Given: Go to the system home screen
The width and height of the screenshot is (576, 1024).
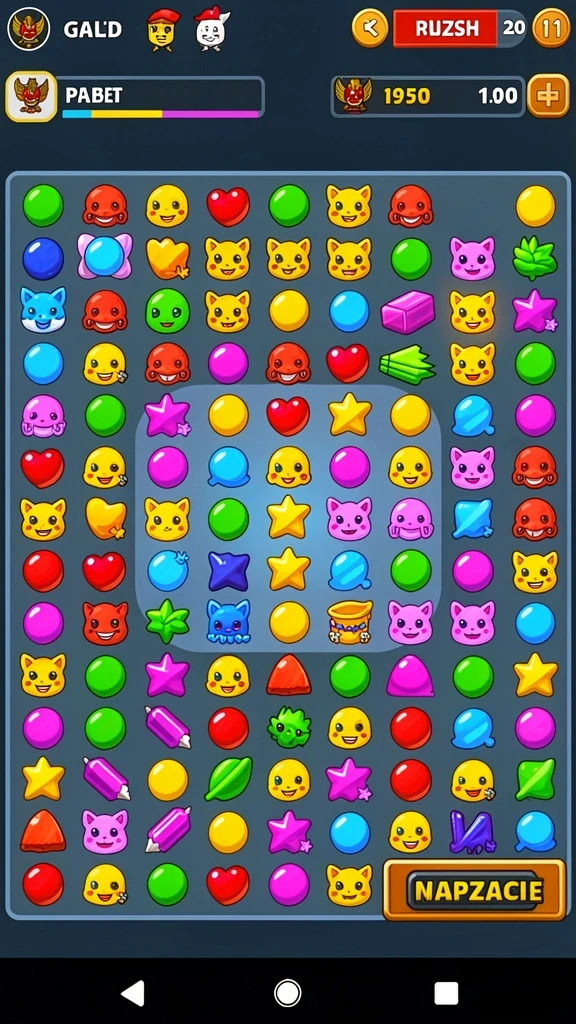Looking at the screenshot, I should point(287,993).
